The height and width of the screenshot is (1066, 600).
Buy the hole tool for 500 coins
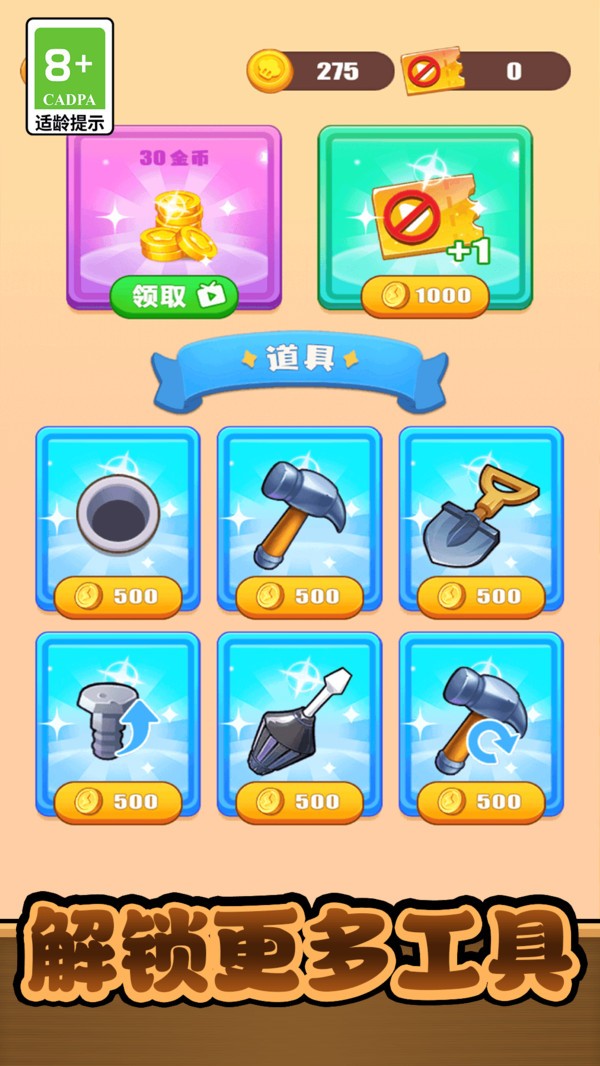118,596
